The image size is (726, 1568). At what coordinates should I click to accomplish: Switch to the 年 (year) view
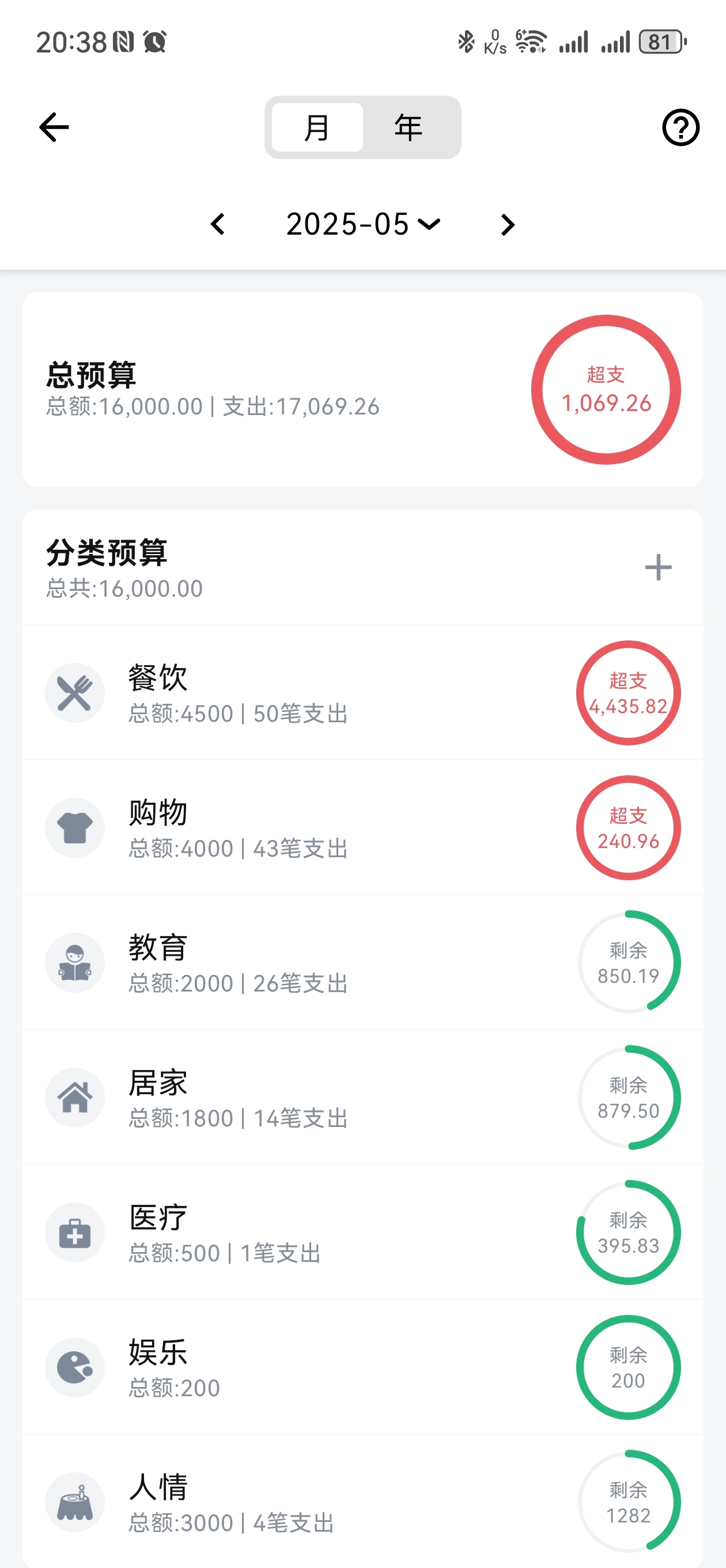[x=409, y=127]
